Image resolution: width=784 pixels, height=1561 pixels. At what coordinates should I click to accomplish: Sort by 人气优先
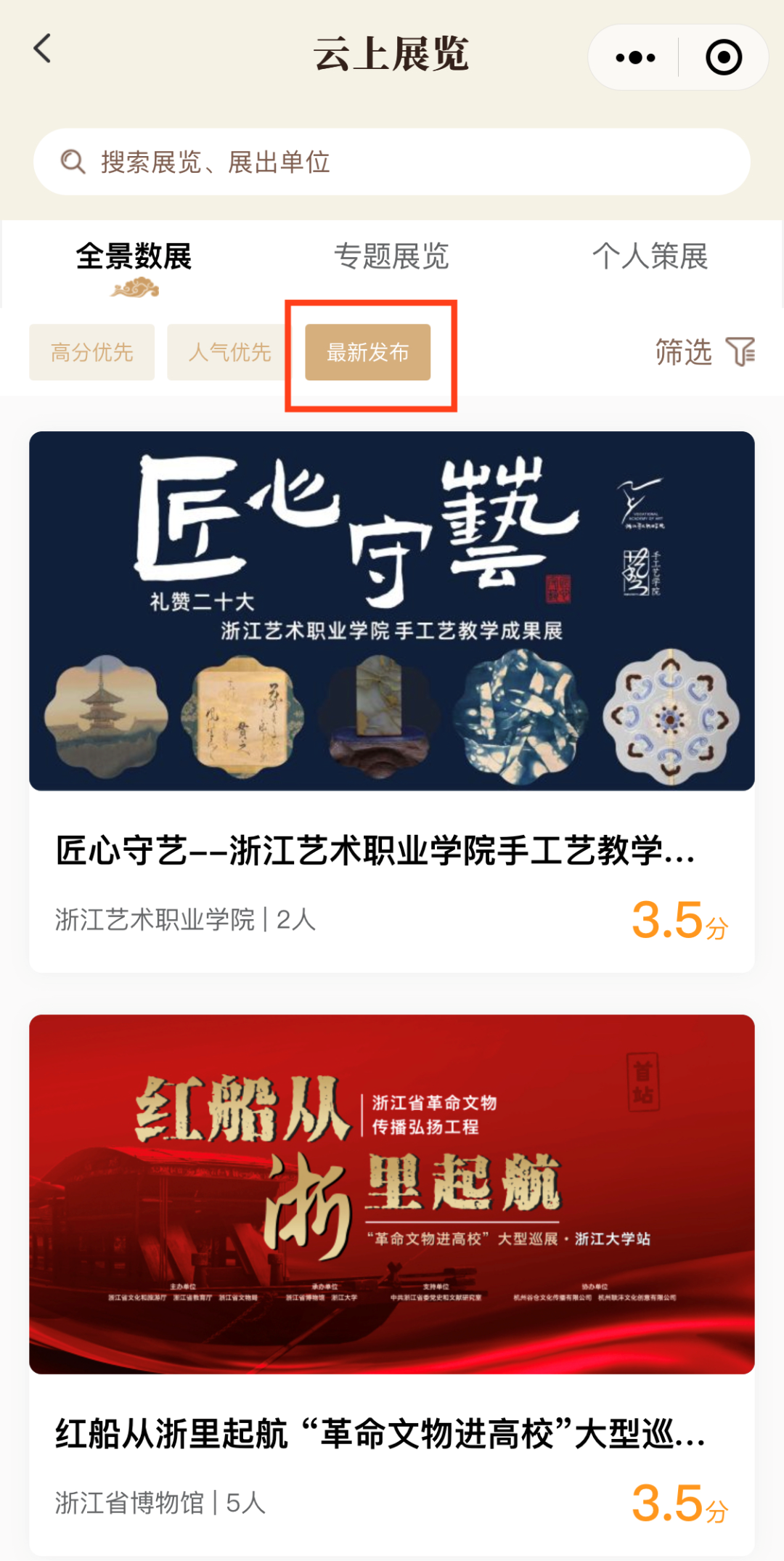point(229,352)
